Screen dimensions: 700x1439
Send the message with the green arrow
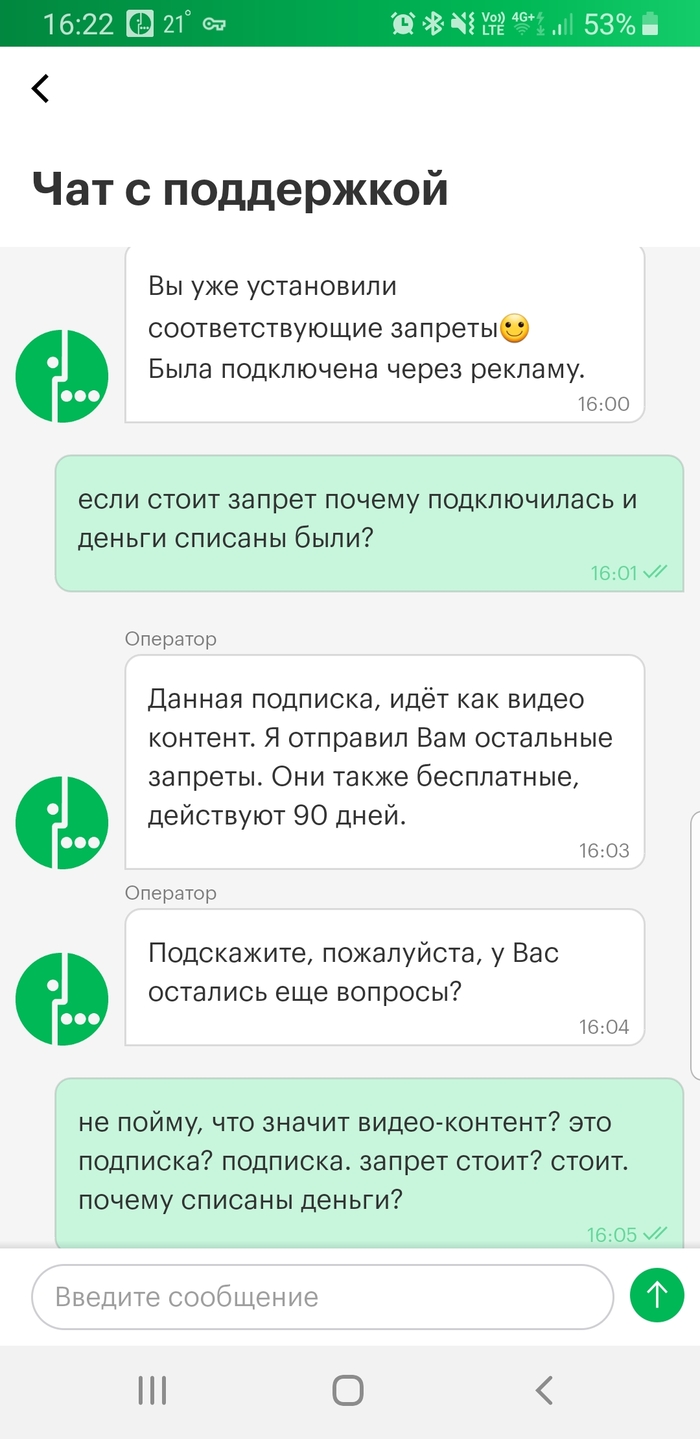[657, 1297]
